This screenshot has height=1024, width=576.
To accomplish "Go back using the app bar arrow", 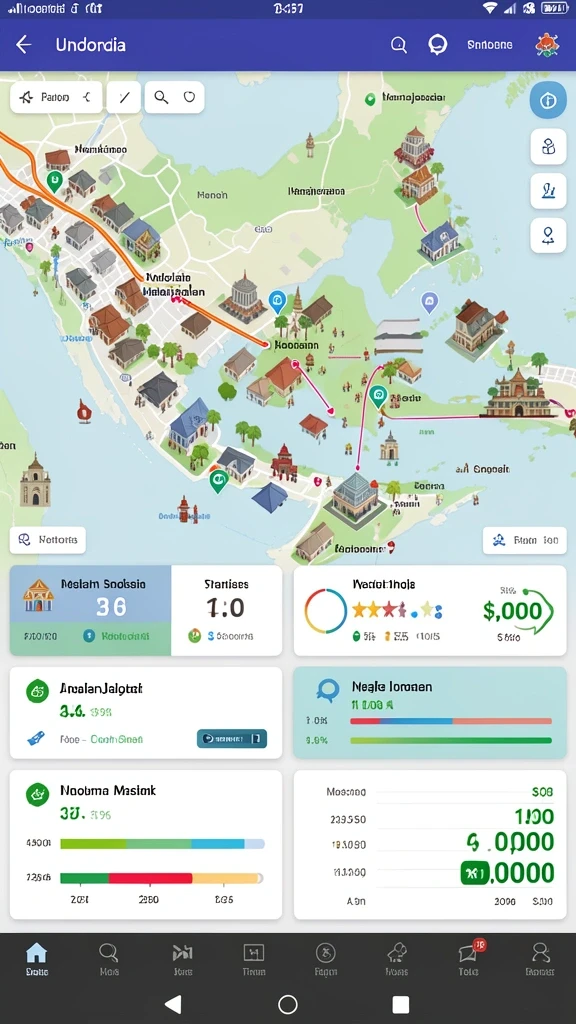I will click(24, 44).
